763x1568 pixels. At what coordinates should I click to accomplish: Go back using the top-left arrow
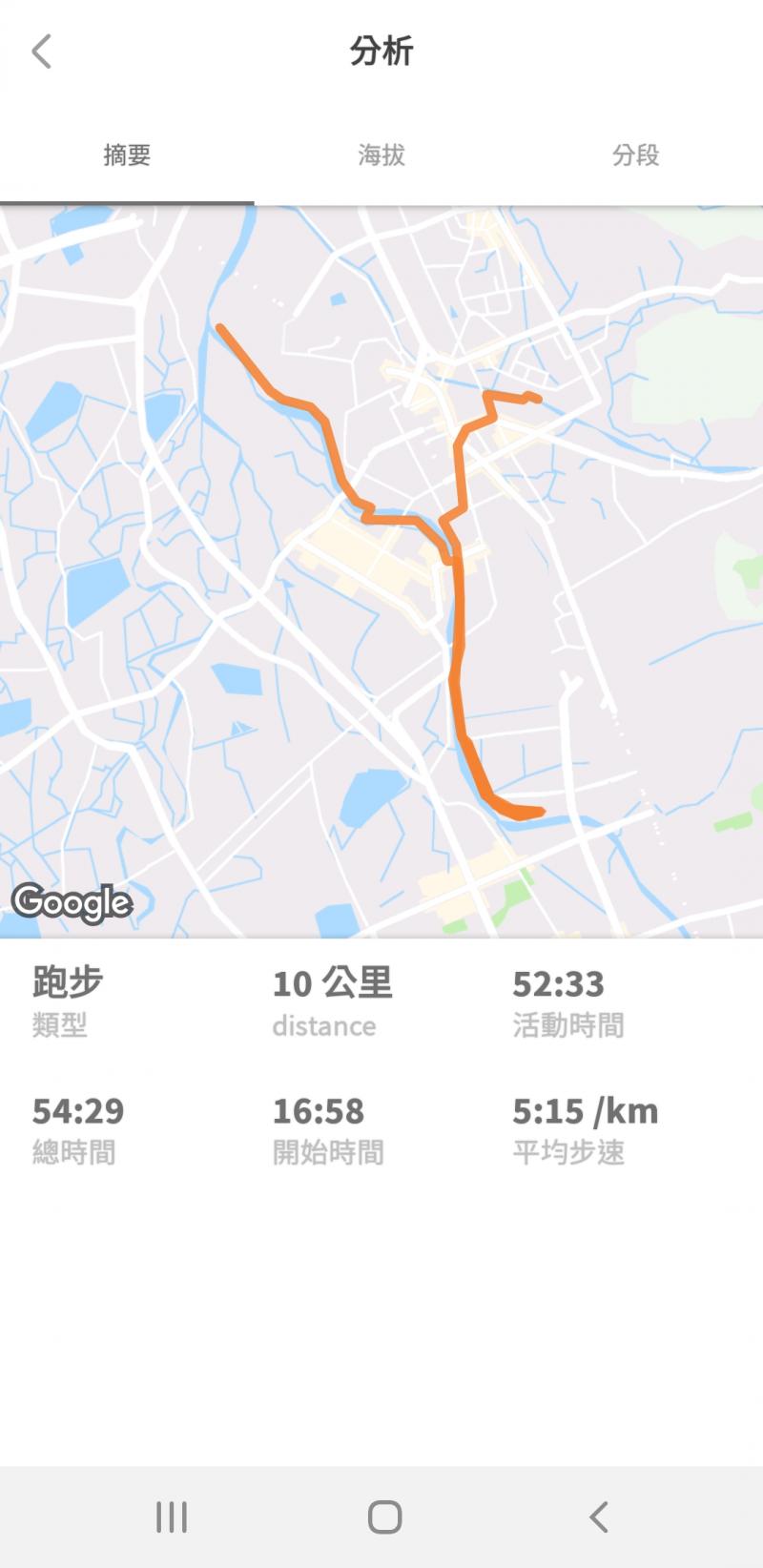click(x=41, y=52)
